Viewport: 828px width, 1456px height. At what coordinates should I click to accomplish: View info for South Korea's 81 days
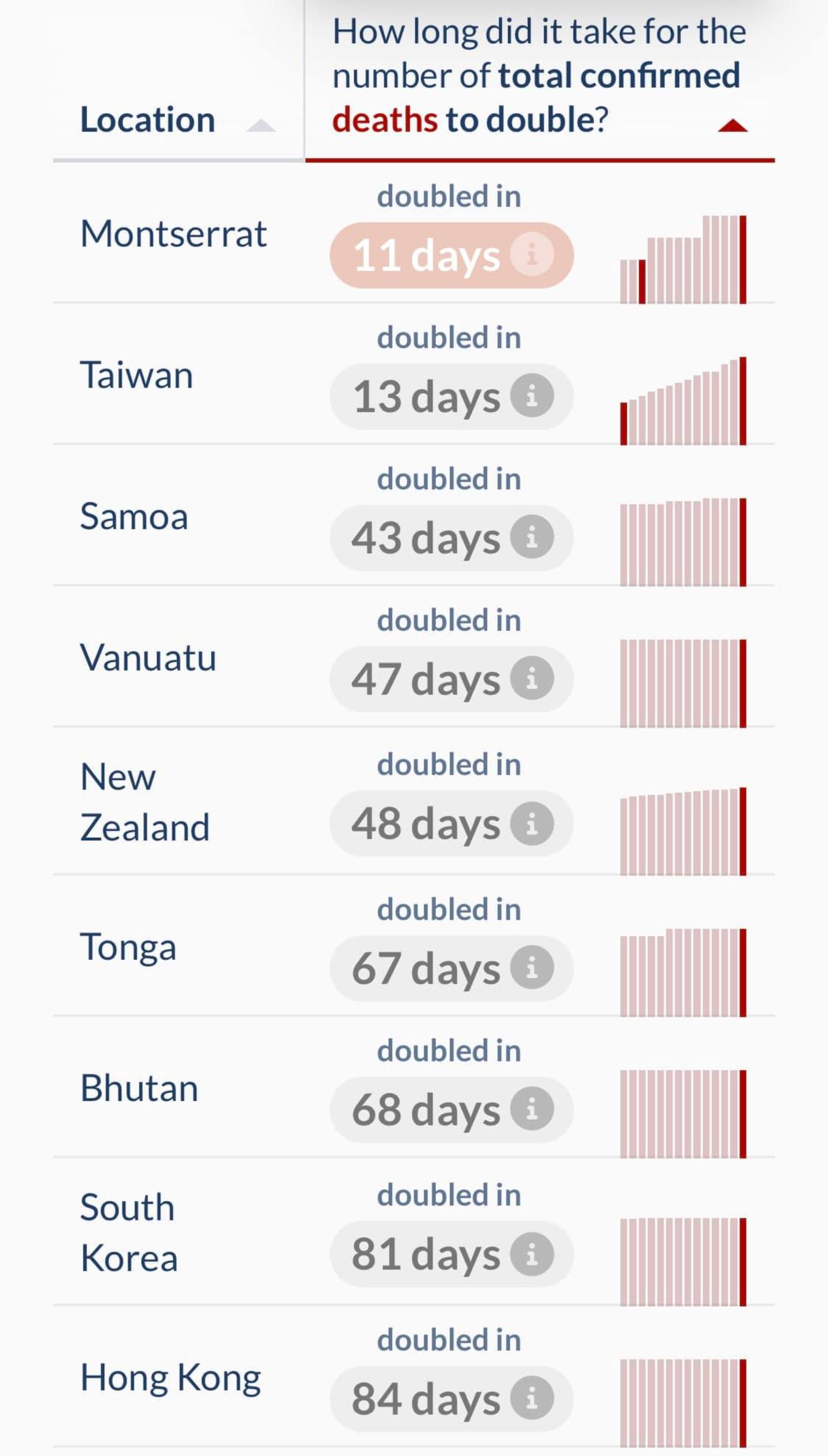tap(532, 1254)
